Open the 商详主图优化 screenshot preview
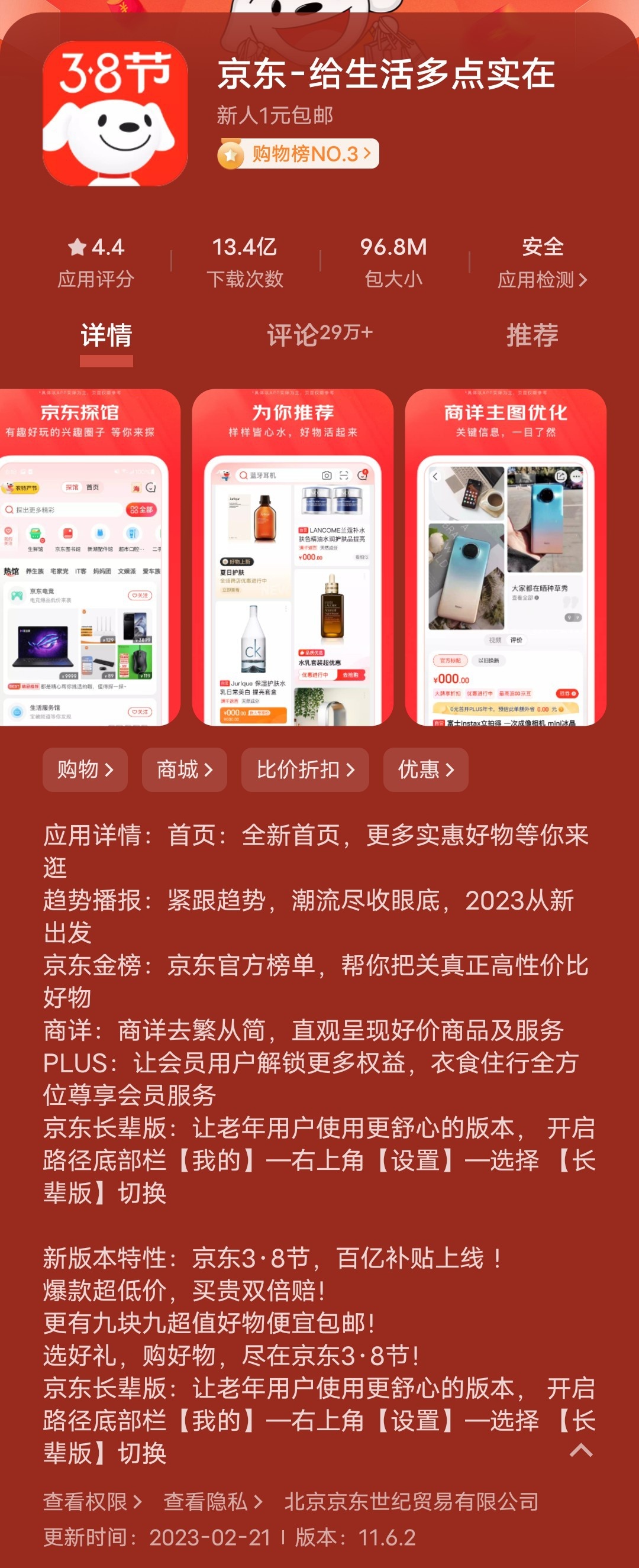Viewport: 639px width, 1568px height. pyautogui.click(x=505, y=557)
